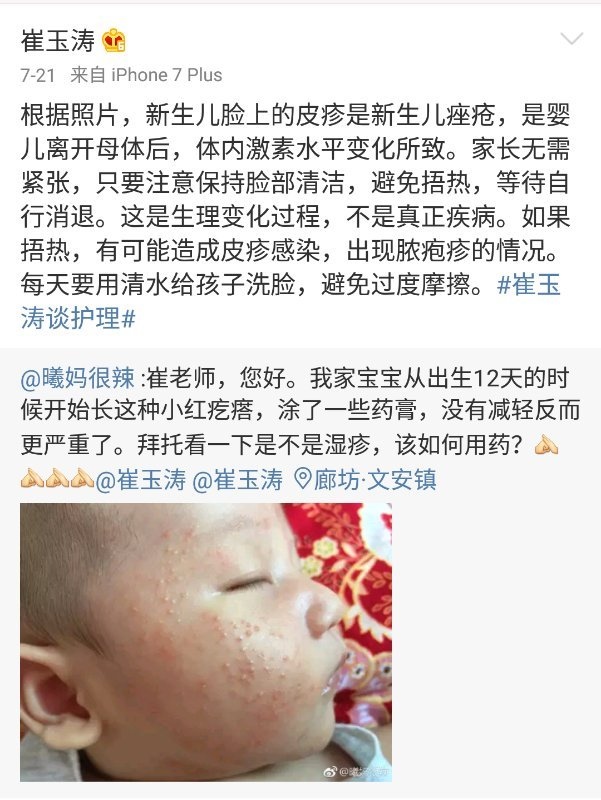The width and height of the screenshot is (601, 800).
Task: Open the @崔玉涛 mention in the repost
Action: [140, 480]
